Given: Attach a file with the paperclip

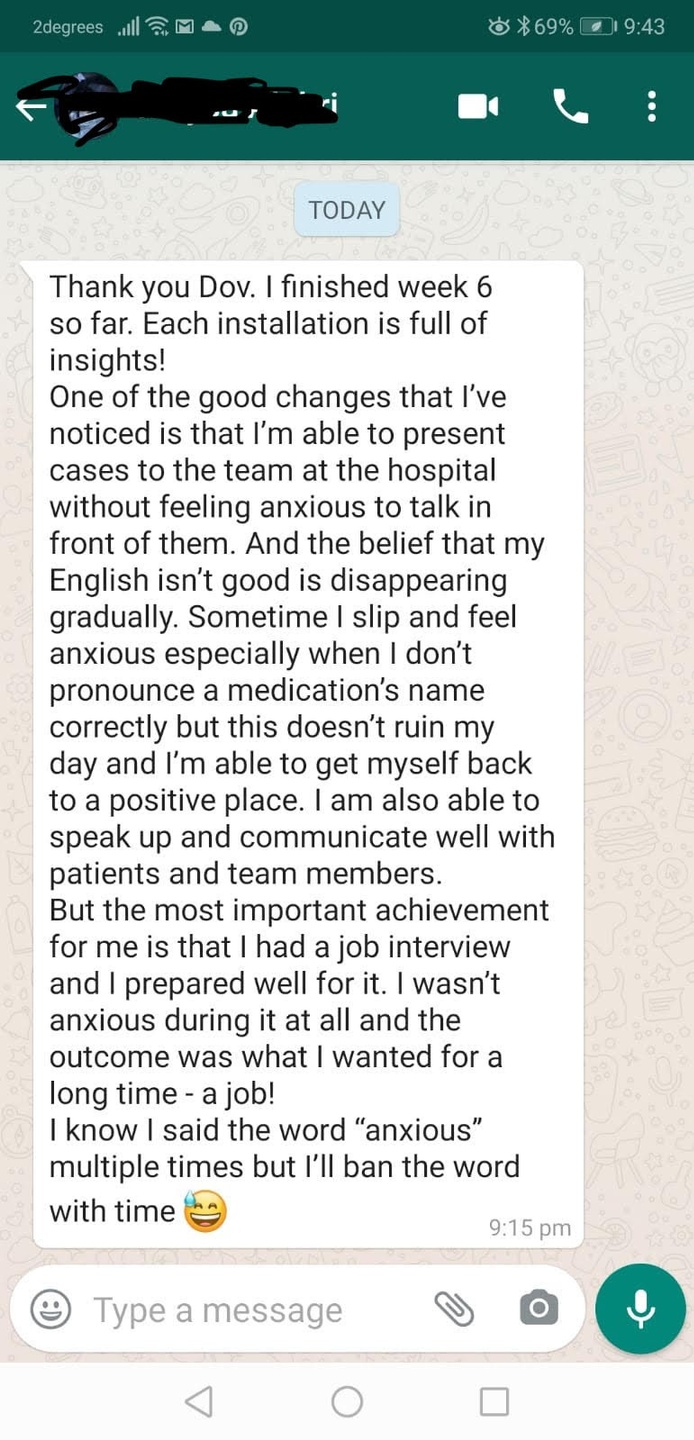Looking at the screenshot, I should coord(454,1308).
